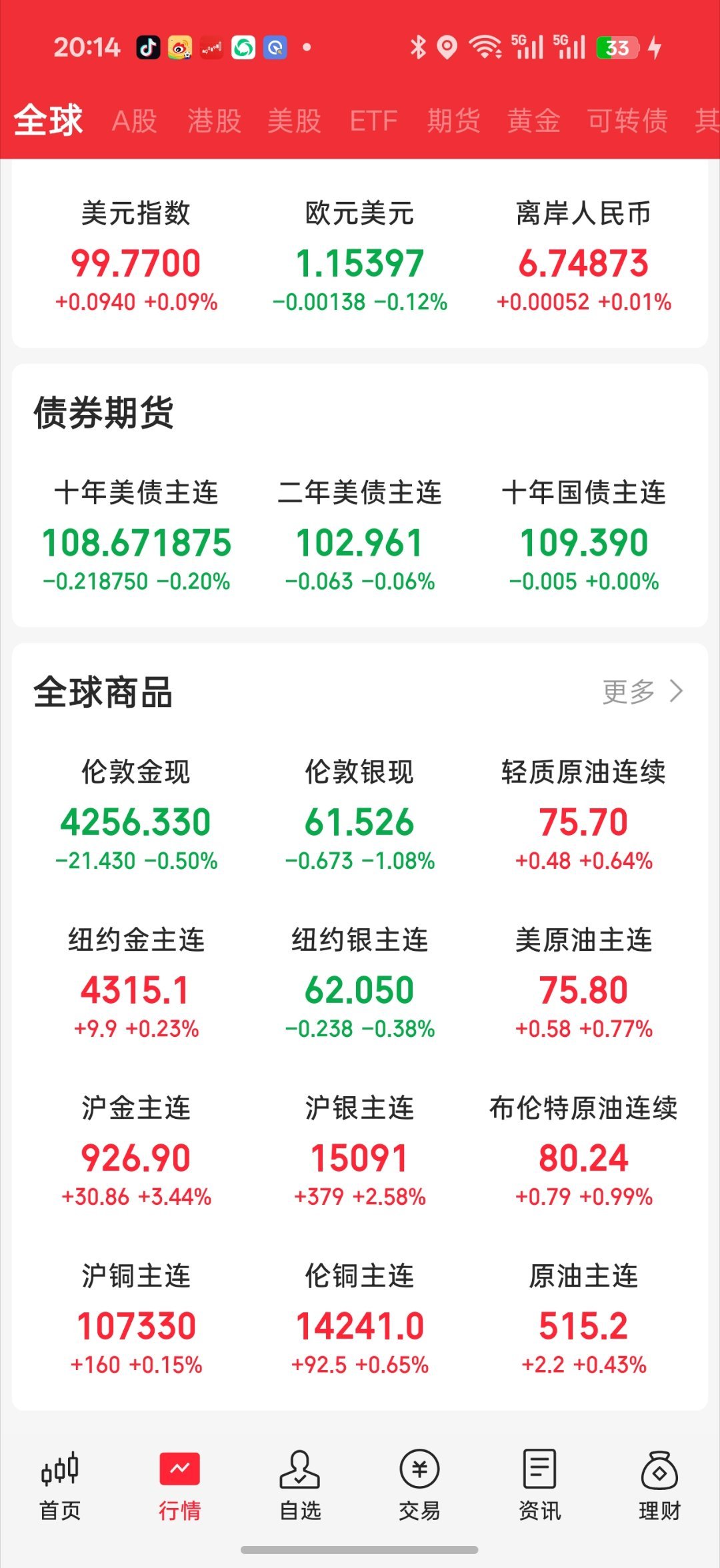
Task: Go to the 首页 tab
Action: coord(60,1485)
